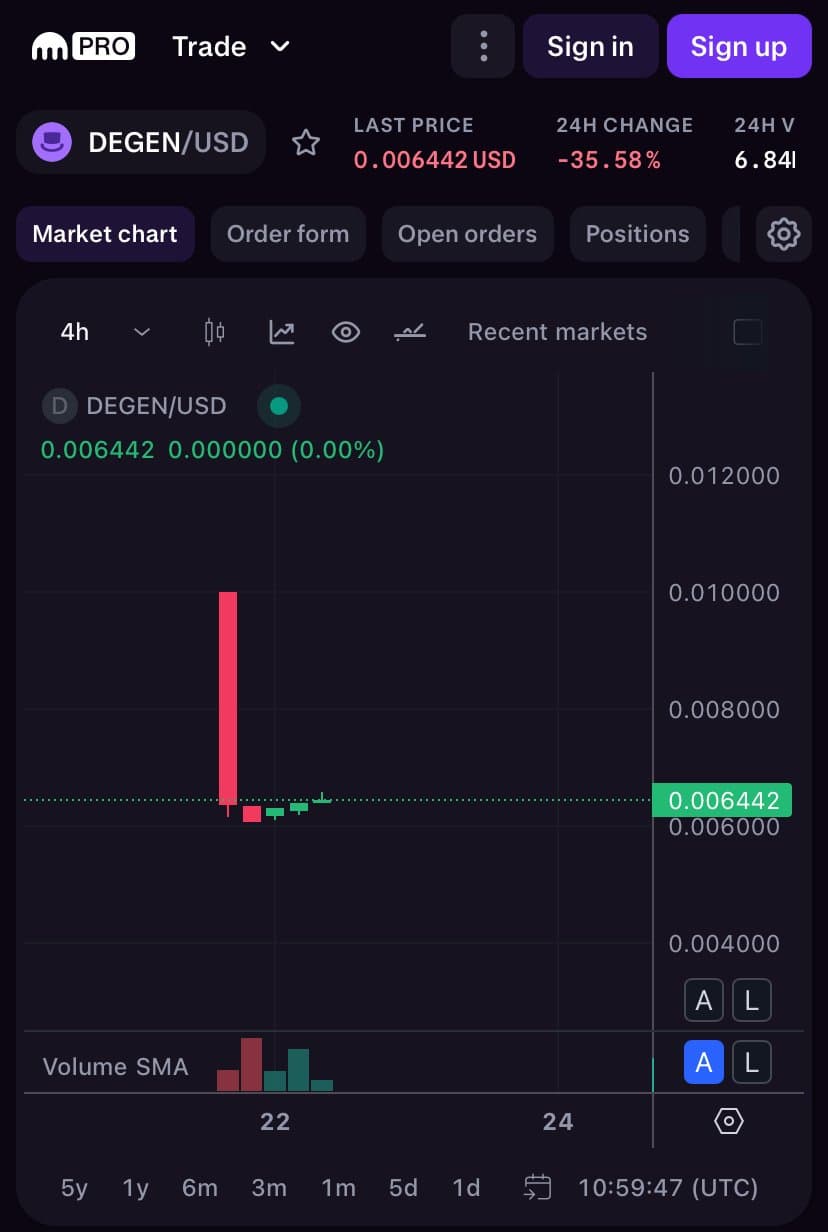This screenshot has width=828, height=1232.
Task: Open the go-to-date calendar icon
Action: click(538, 1187)
